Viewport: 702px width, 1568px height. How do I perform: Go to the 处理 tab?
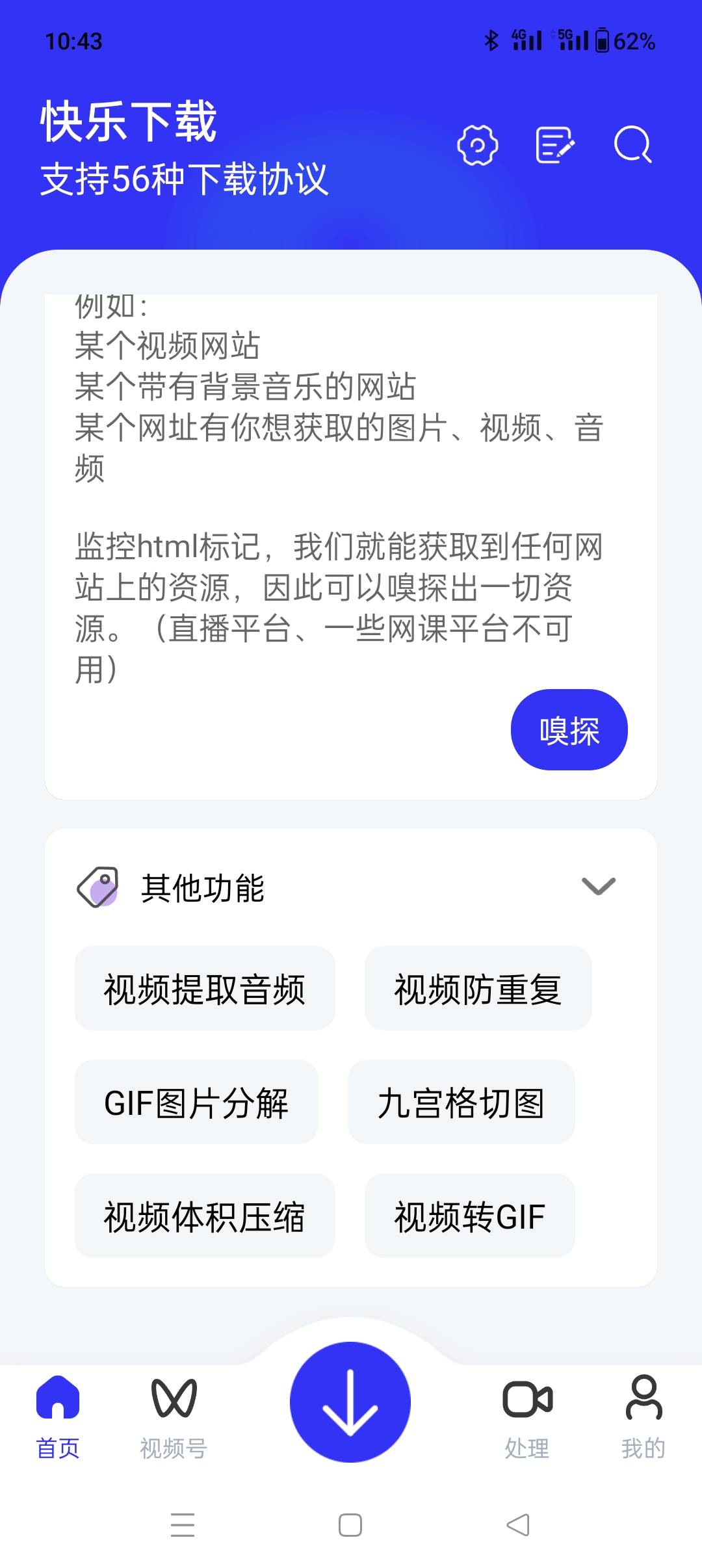527,1414
